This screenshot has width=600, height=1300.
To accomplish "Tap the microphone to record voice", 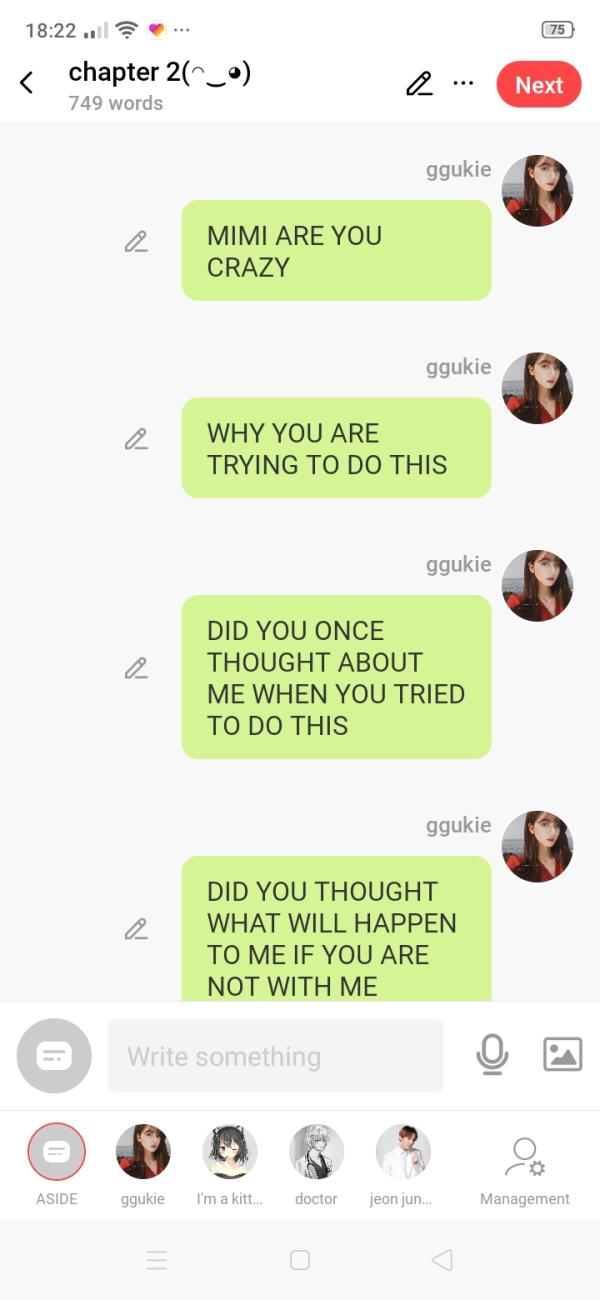I will point(492,1054).
